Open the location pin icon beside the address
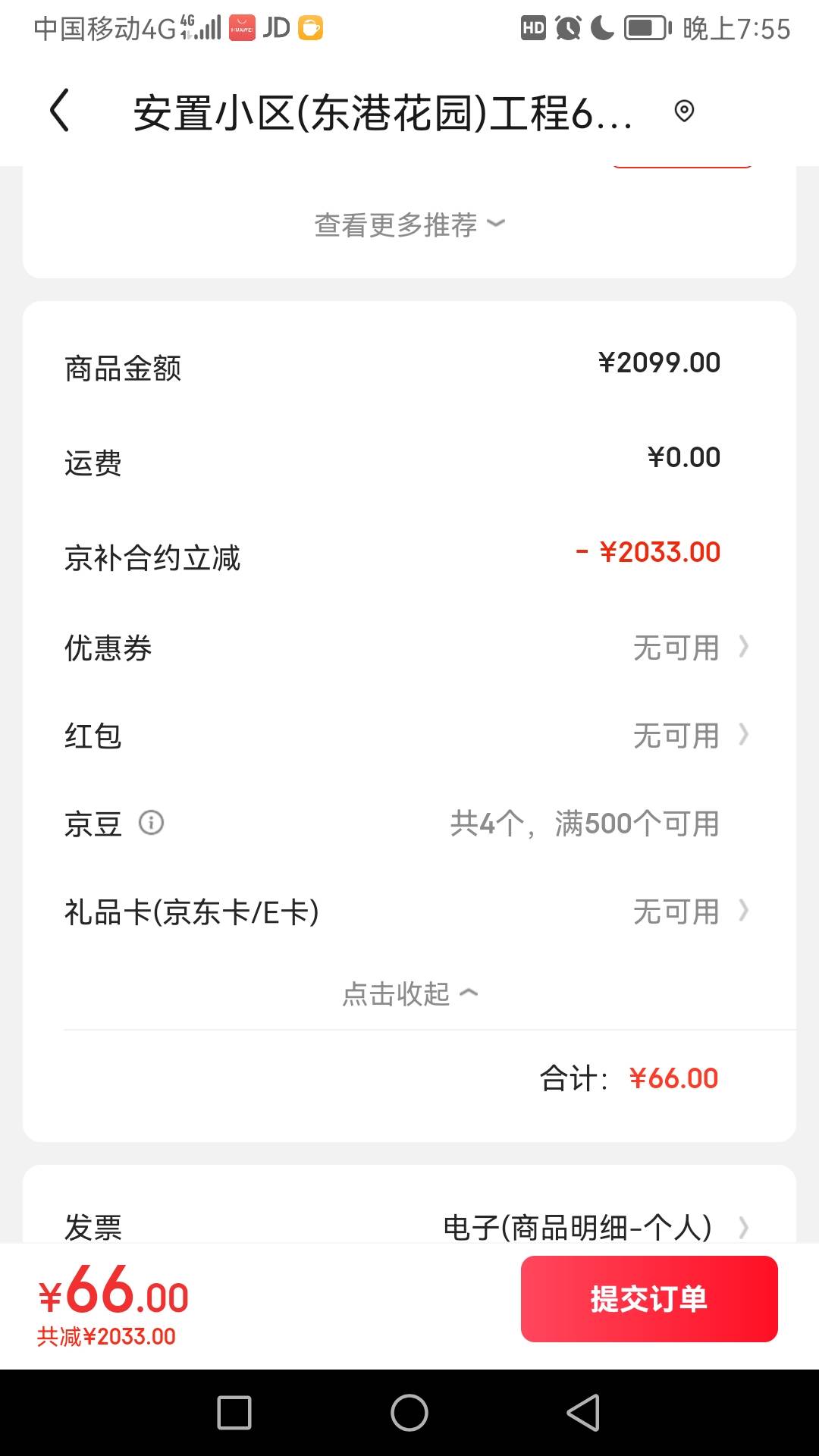Screen dimensions: 819x1456 pyautogui.click(x=684, y=111)
